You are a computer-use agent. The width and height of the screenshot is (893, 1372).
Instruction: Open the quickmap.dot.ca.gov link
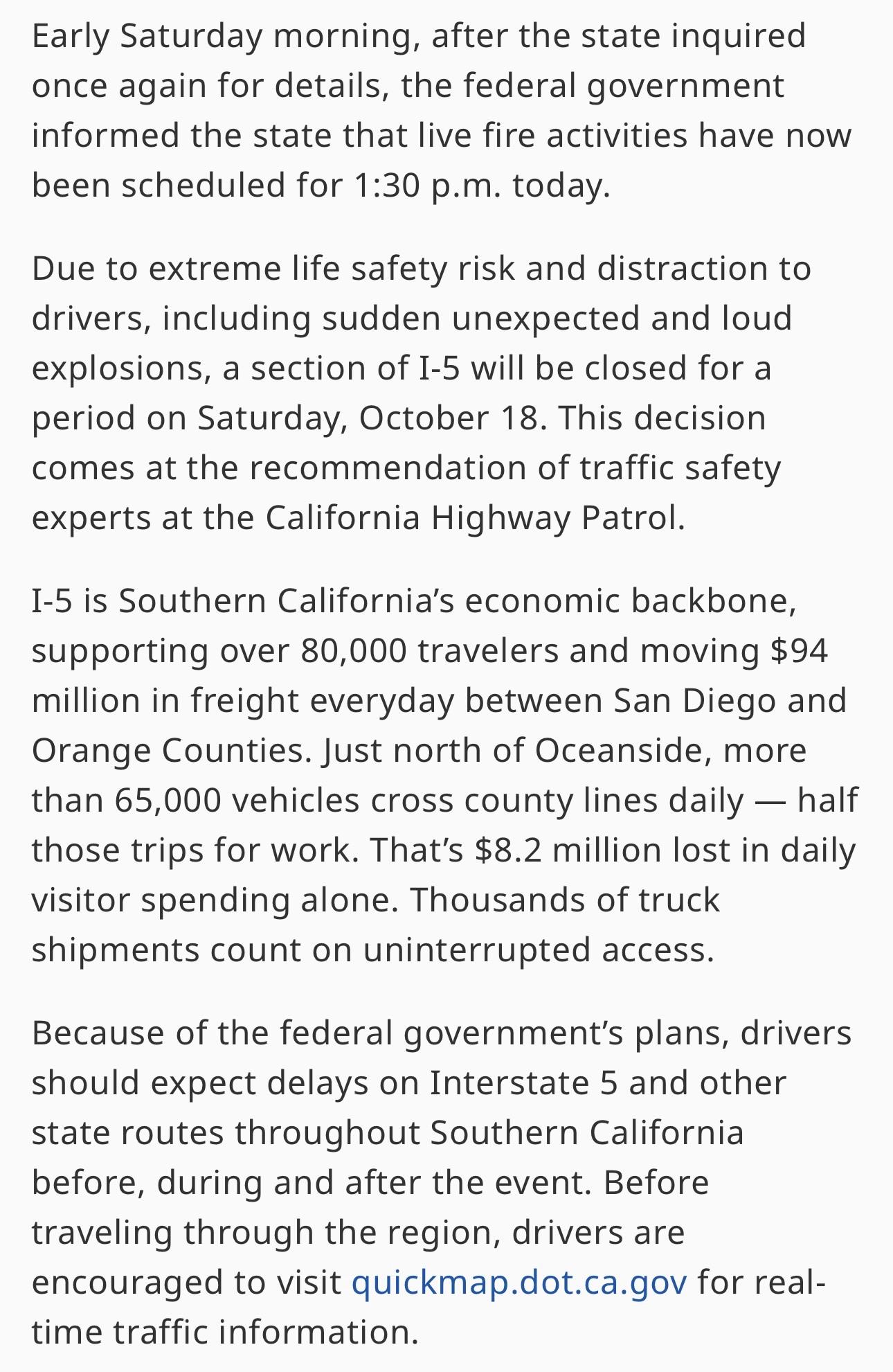click(x=518, y=1282)
